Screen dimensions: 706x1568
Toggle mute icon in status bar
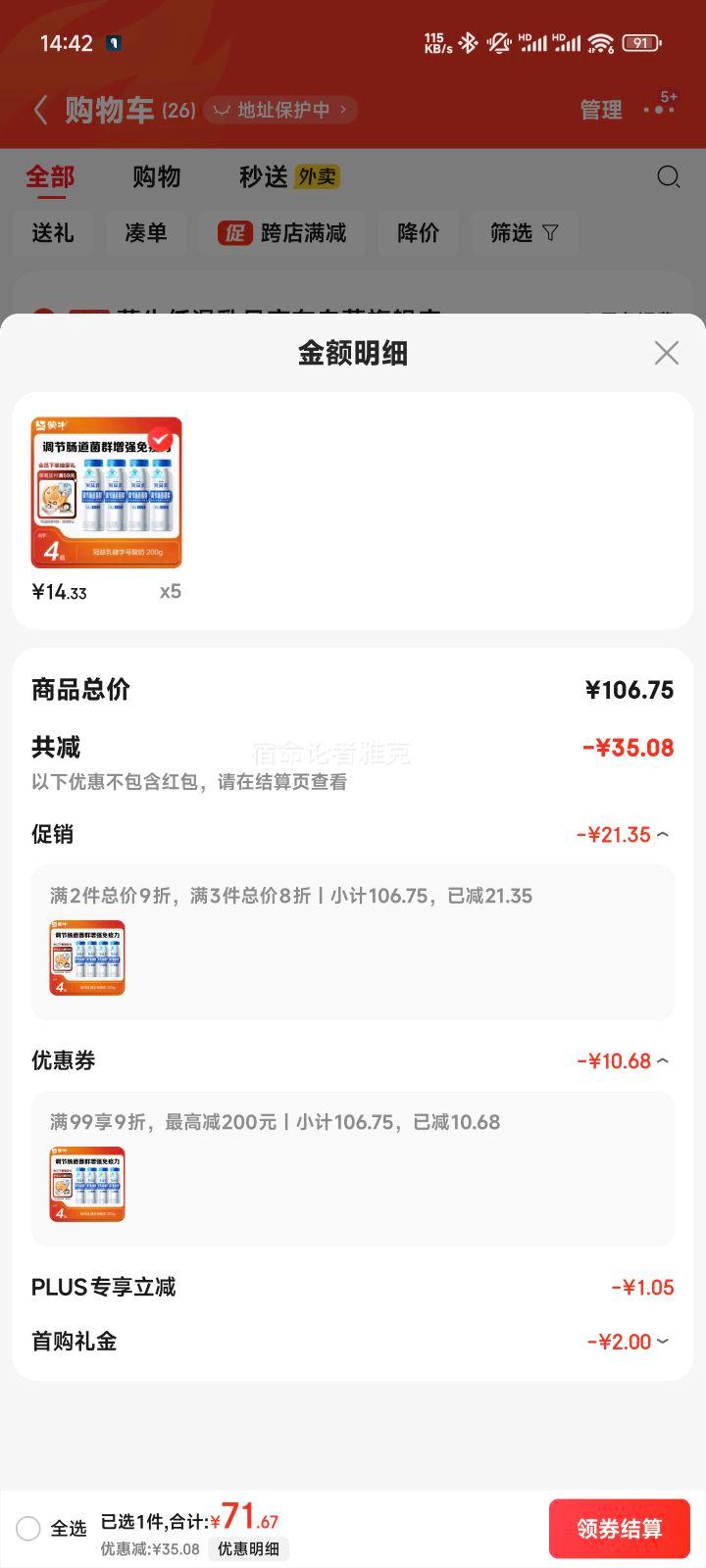tap(499, 42)
